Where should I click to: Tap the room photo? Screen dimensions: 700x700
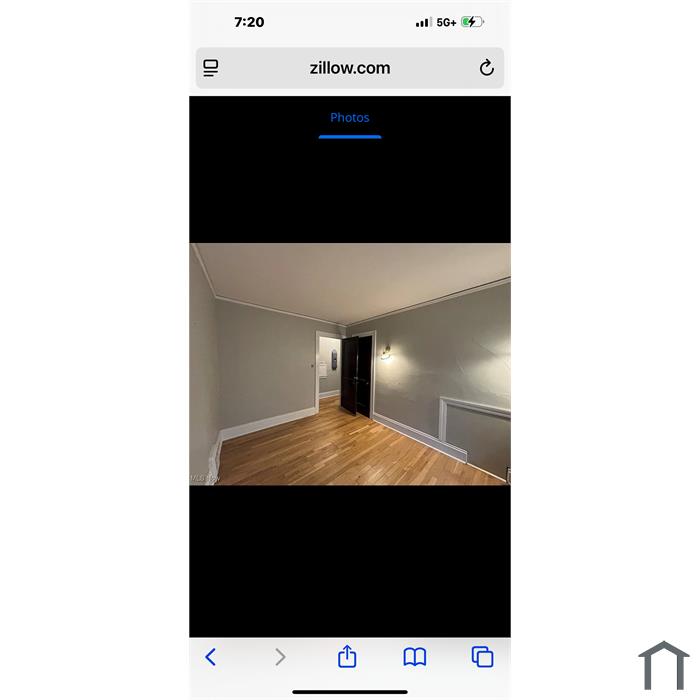point(349,364)
